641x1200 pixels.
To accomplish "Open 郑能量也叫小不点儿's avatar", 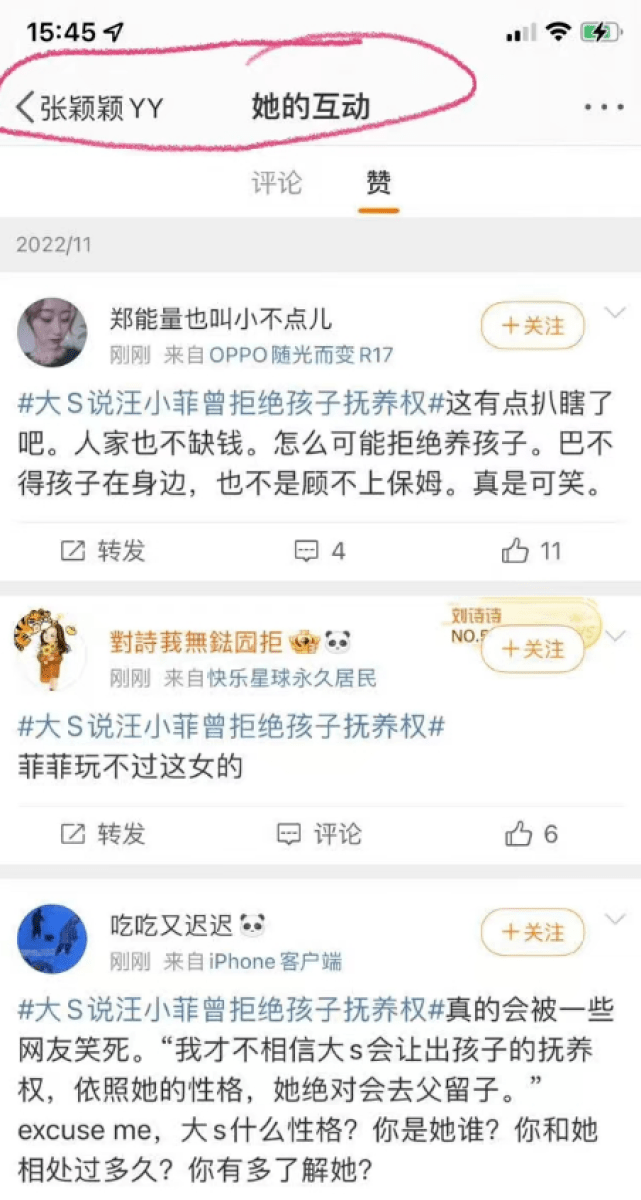I will coord(52,331).
